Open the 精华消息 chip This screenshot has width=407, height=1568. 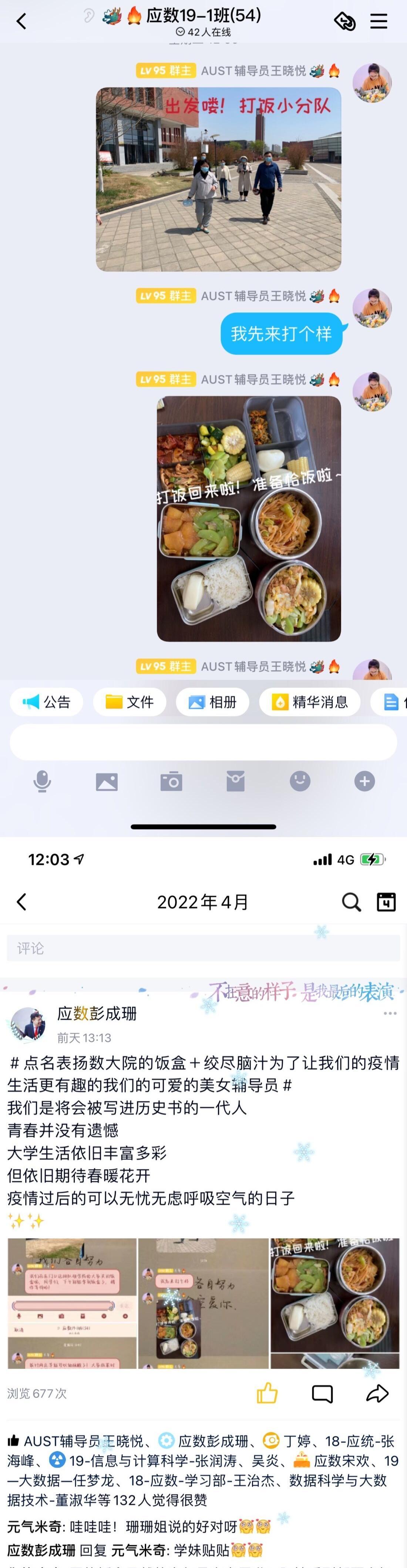(310, 702)
